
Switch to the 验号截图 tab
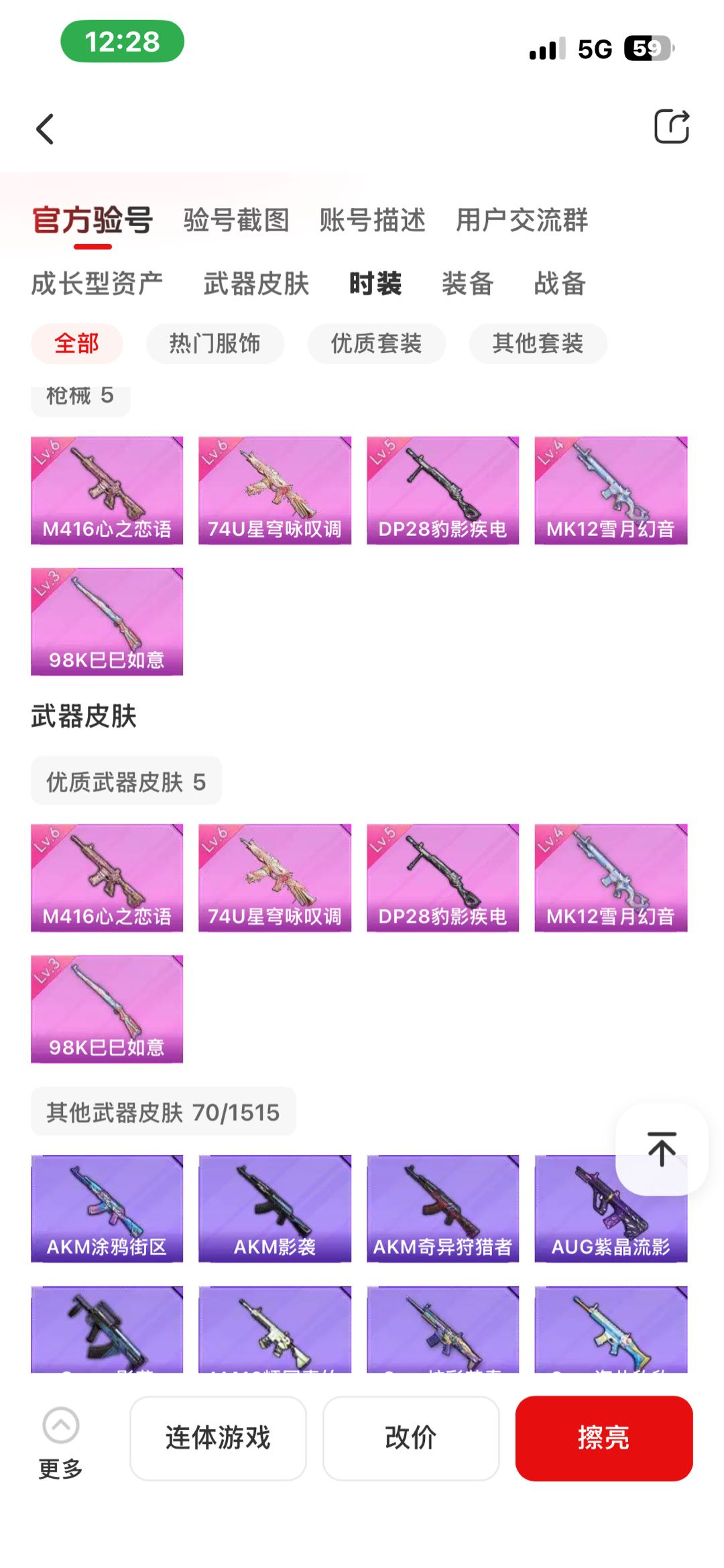(236, 221)
